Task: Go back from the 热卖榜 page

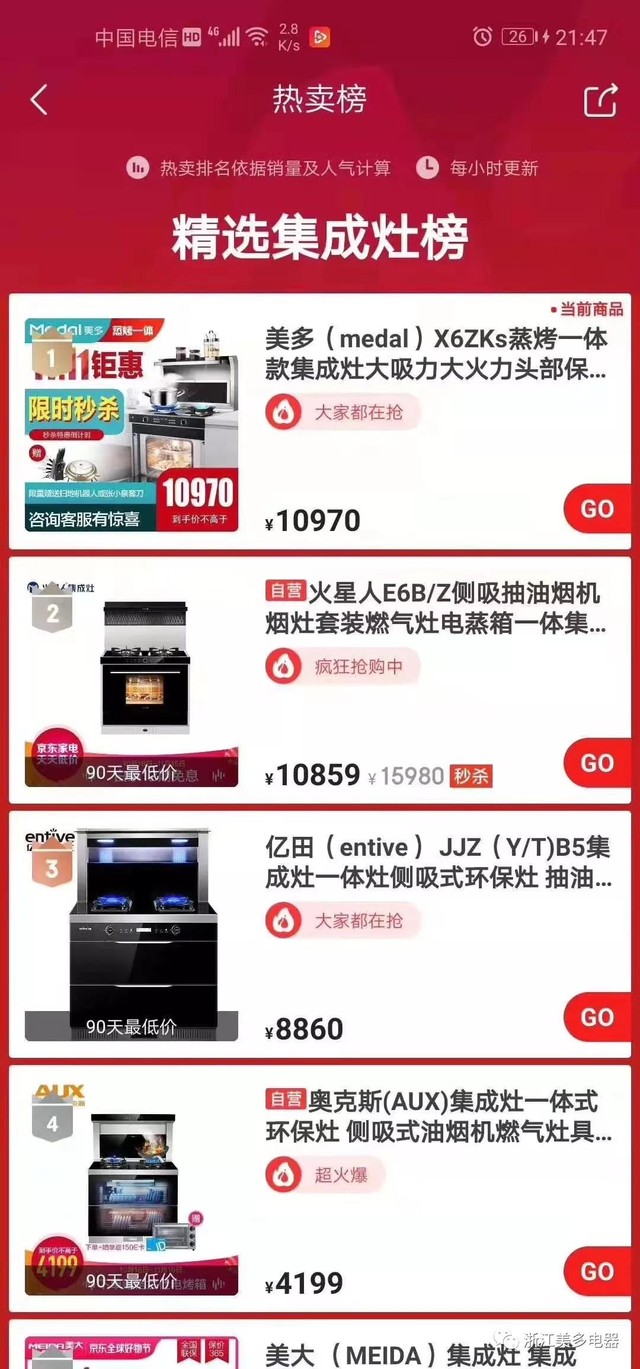Action: point(39,99)
